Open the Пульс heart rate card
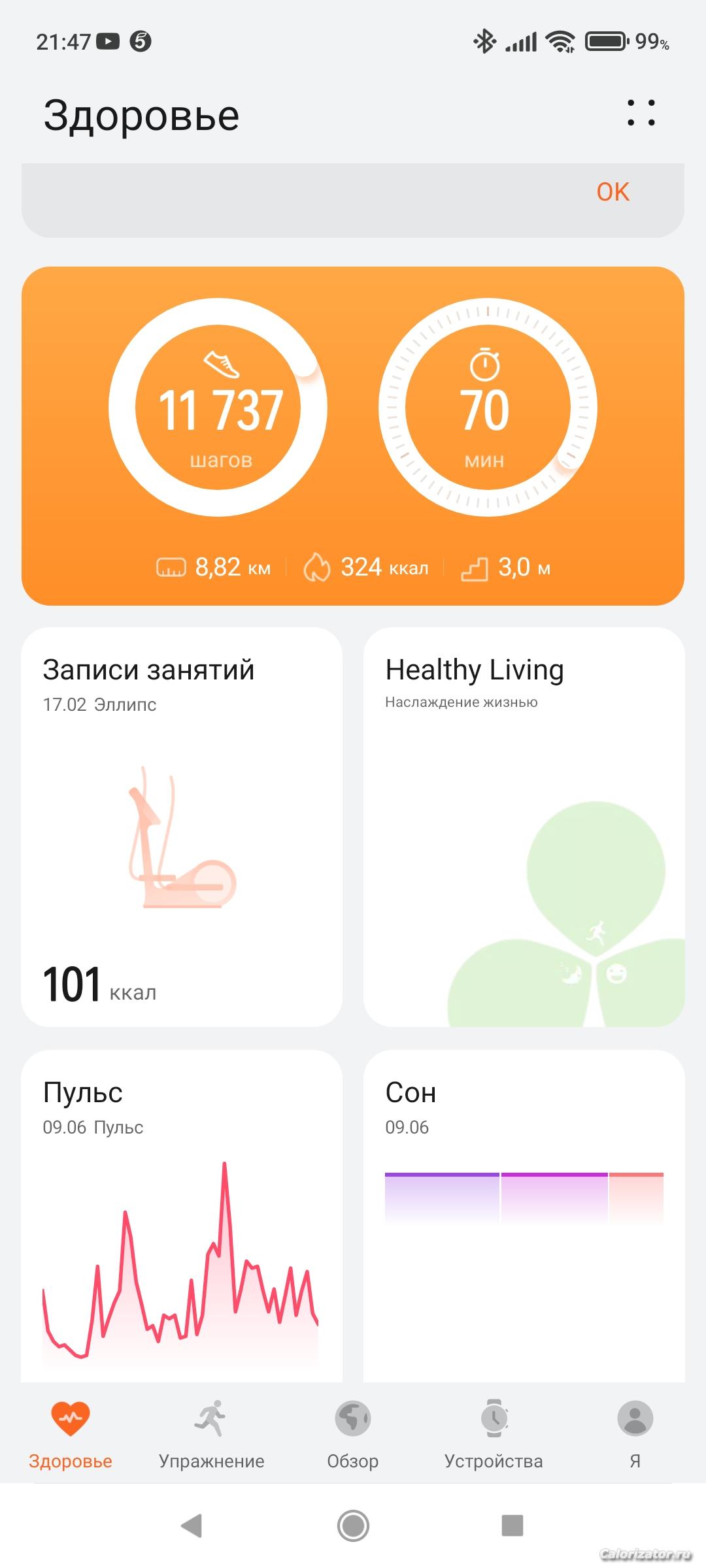Viewport: 706px width, 1568px height. 182,1215
